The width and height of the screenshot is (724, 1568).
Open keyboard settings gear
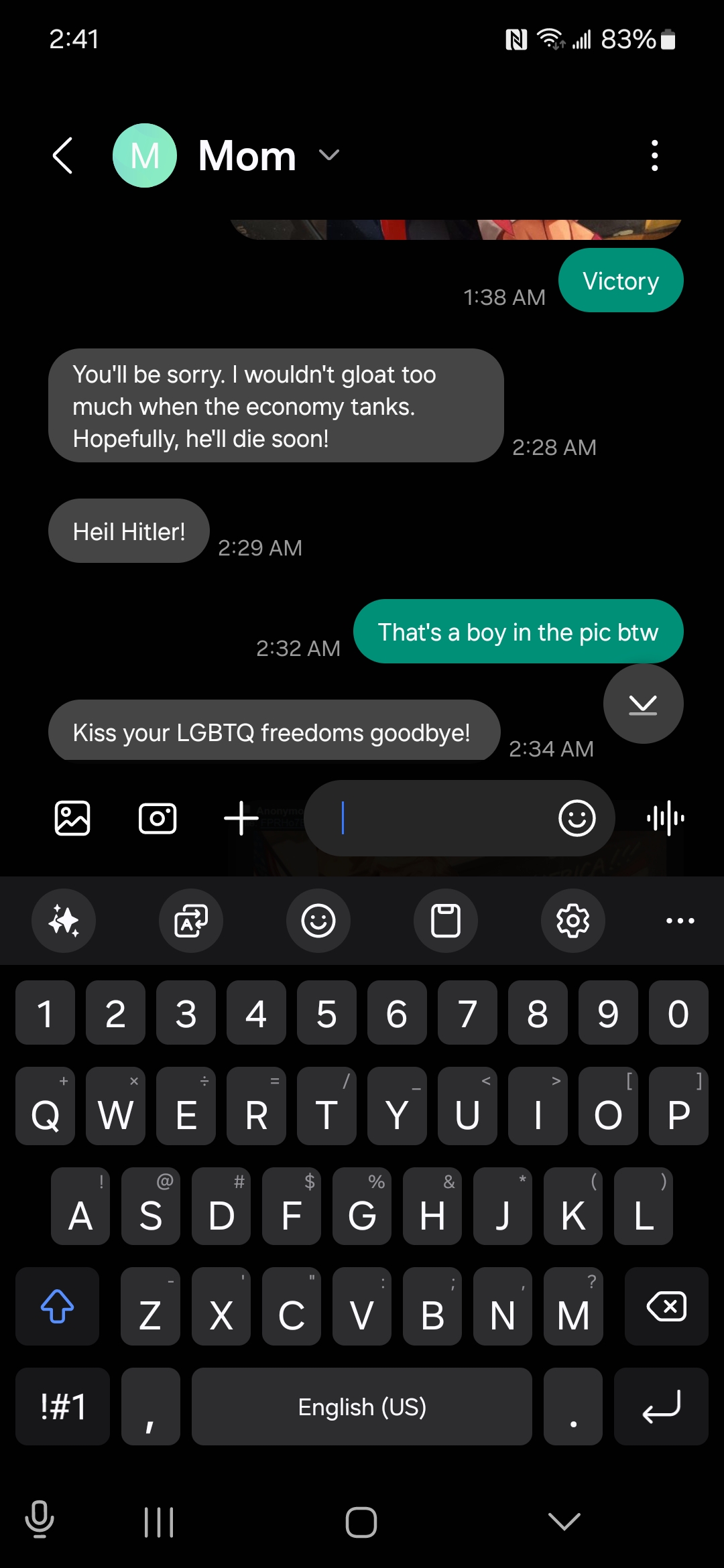tap(573, 921)
